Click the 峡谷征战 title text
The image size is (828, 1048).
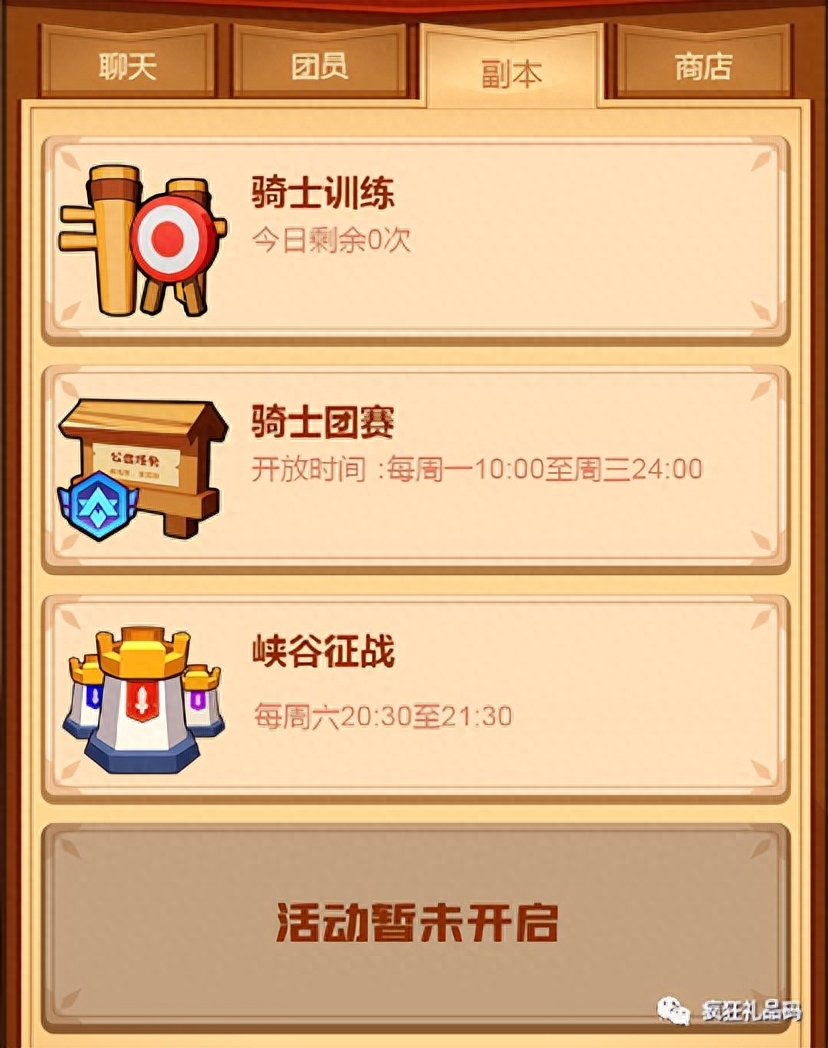320,651
